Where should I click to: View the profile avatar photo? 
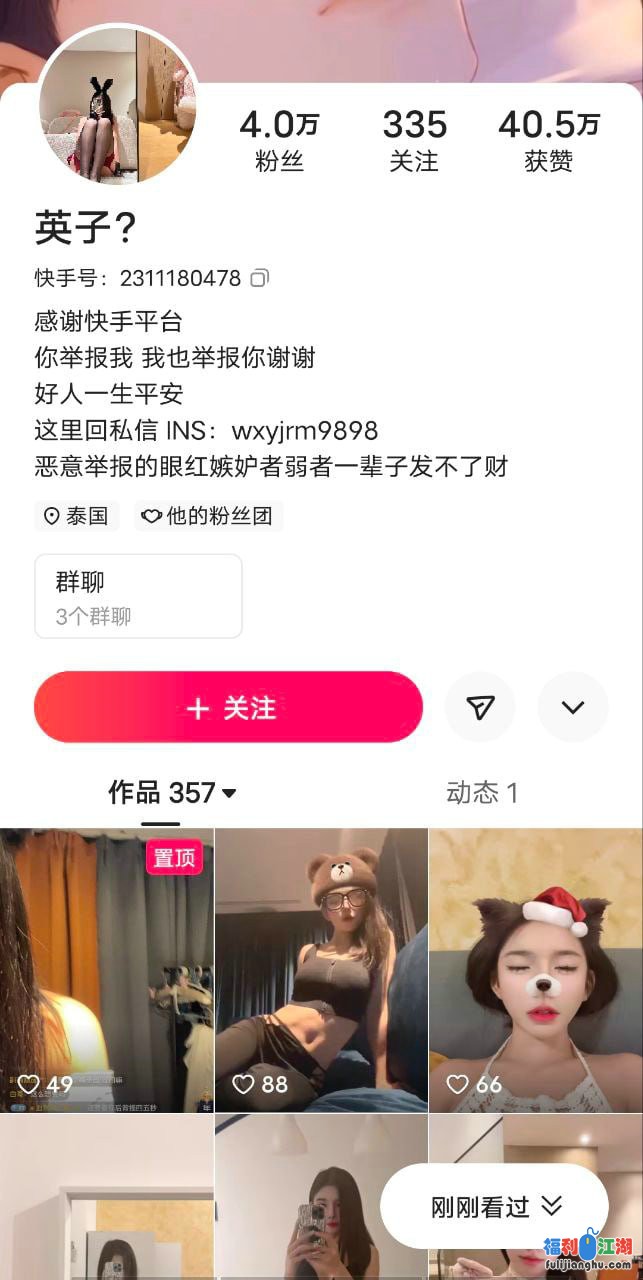pos(117,106)
